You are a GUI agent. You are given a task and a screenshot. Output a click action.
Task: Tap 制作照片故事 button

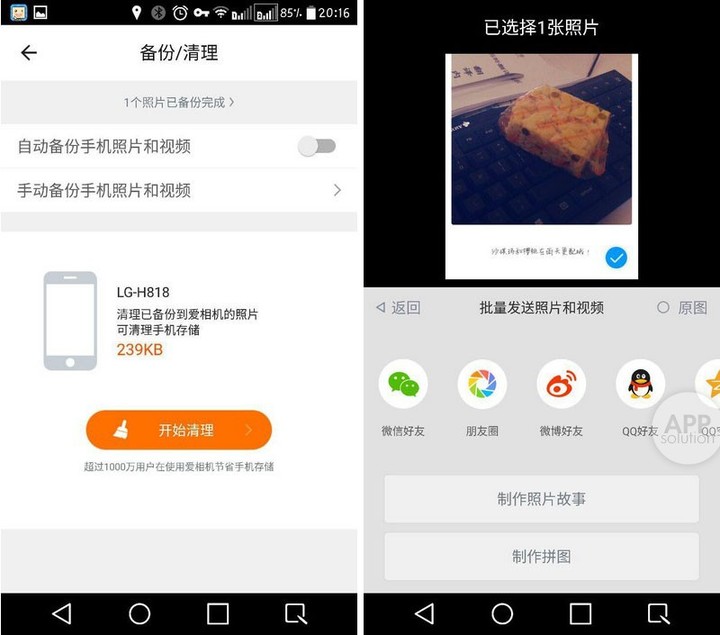[541, 499]
